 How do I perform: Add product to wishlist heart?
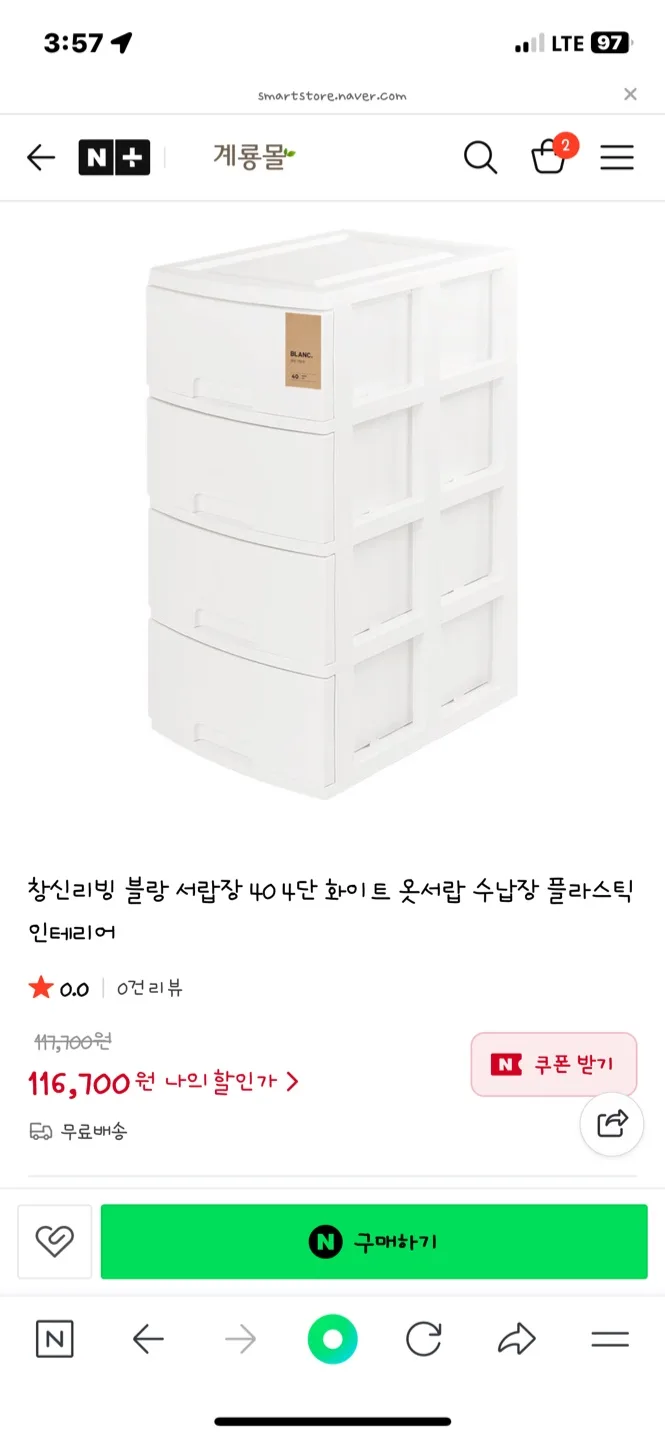tap(55, 1242)
